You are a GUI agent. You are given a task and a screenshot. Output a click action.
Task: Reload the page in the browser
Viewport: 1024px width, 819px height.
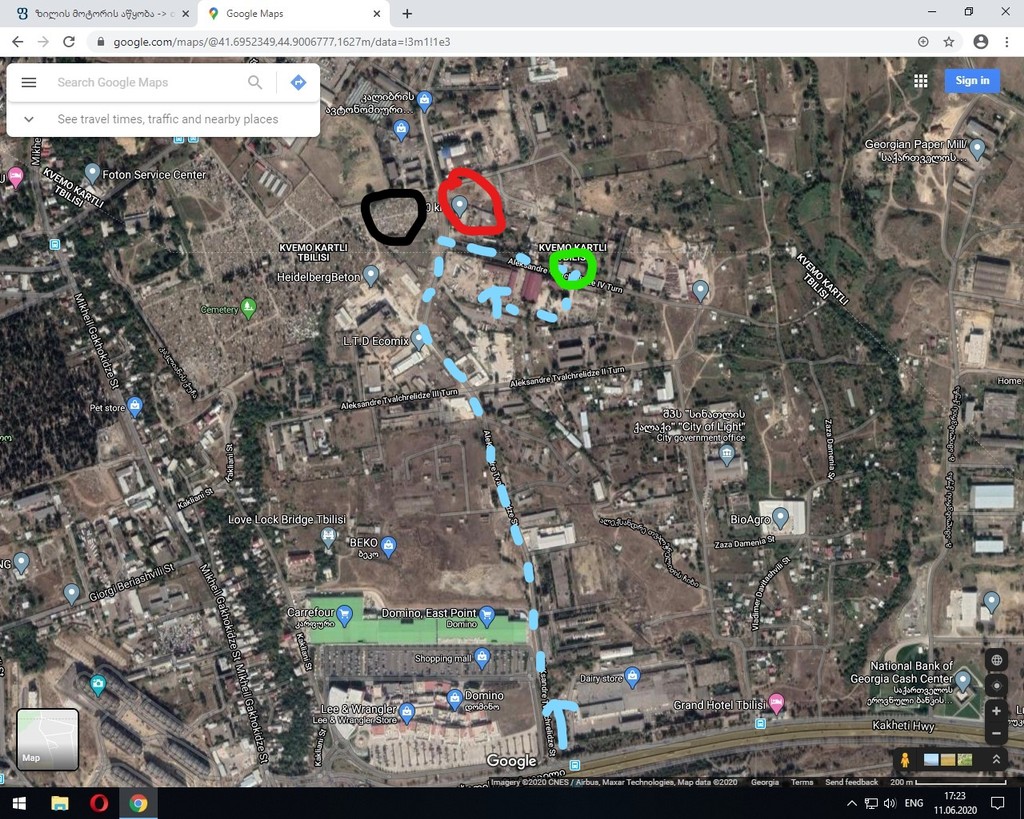click(69, 42)
